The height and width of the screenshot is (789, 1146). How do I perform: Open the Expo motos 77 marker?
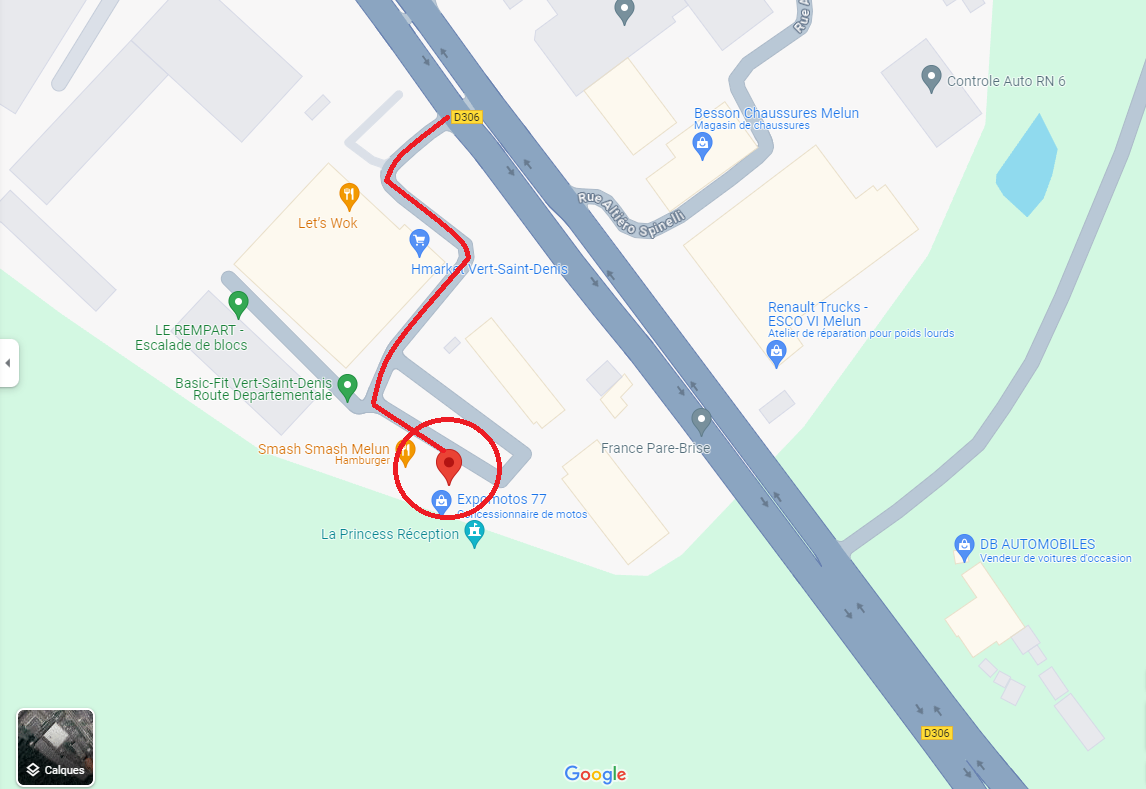441,500
